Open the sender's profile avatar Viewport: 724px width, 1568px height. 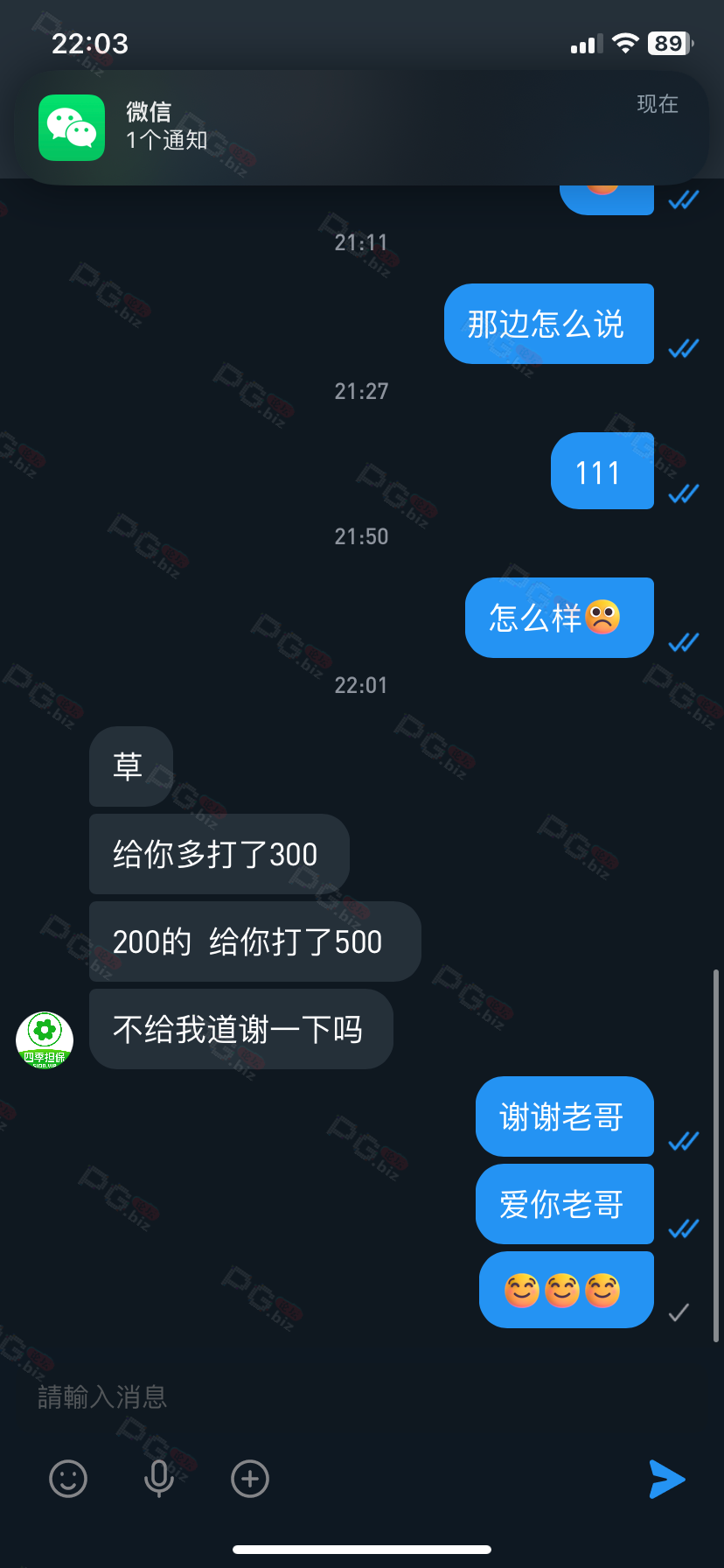45,1039
